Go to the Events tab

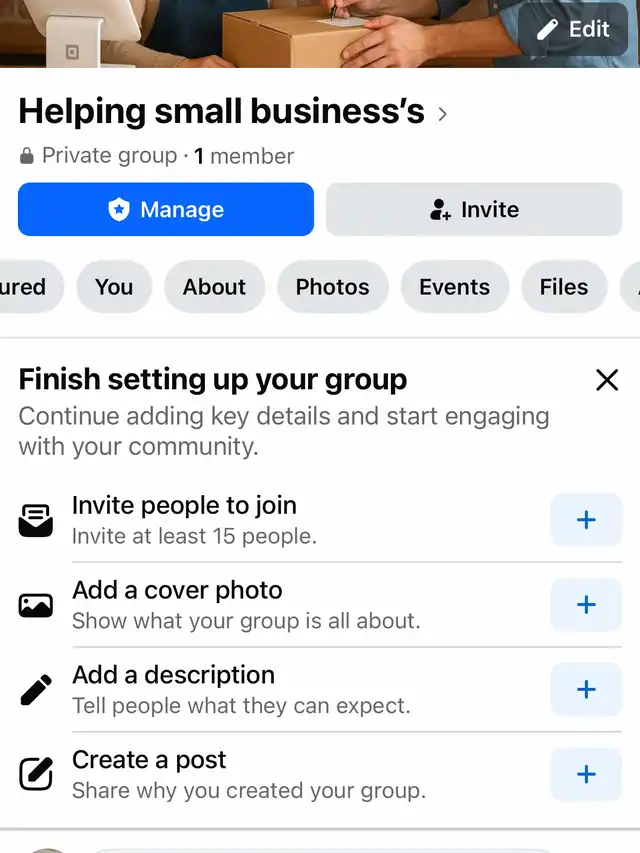pos(454,287)
